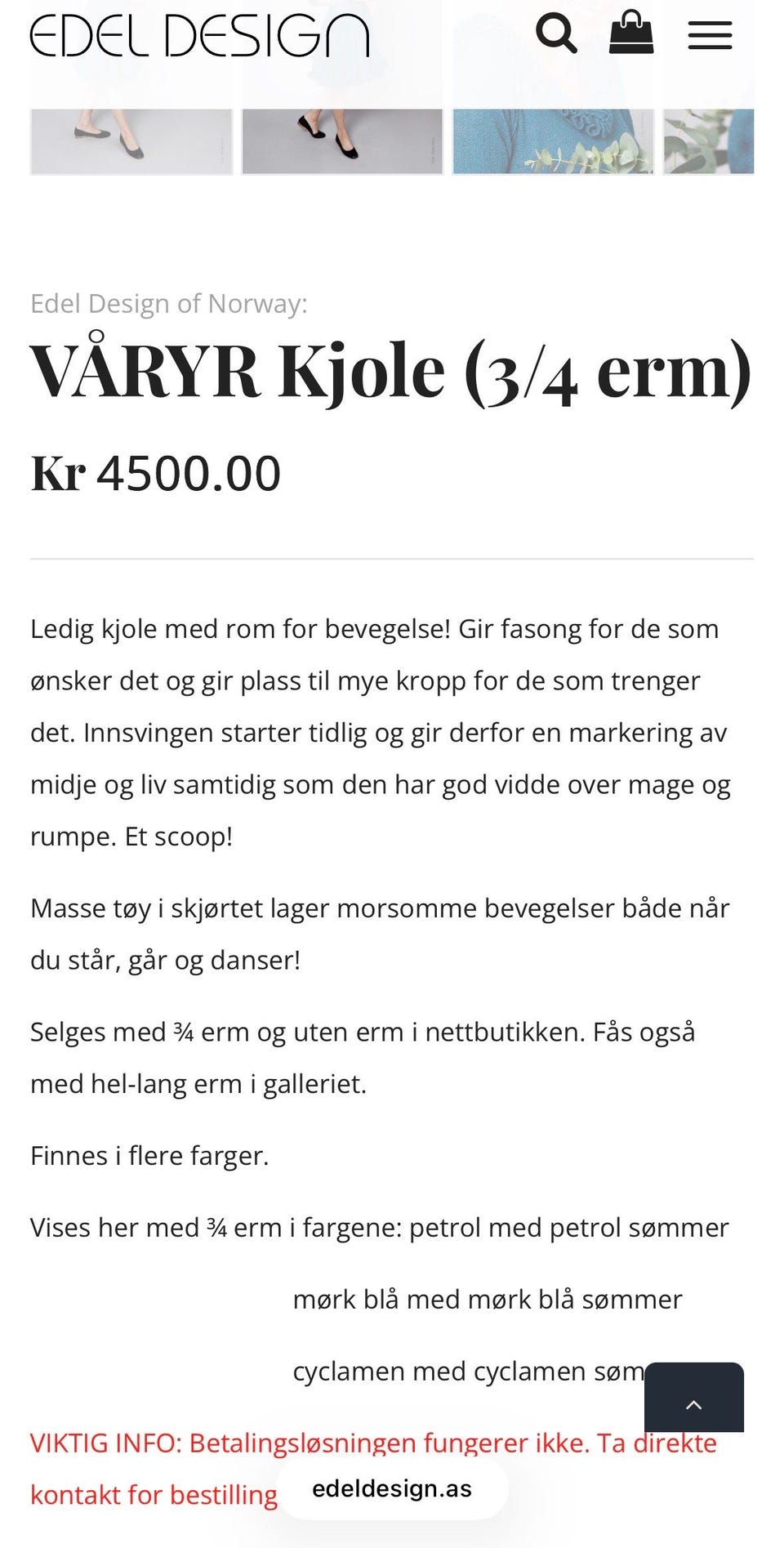Expand the navigation menu via hamburger icon
Viewport: 784px width, 1548px height.
(709, 34)
